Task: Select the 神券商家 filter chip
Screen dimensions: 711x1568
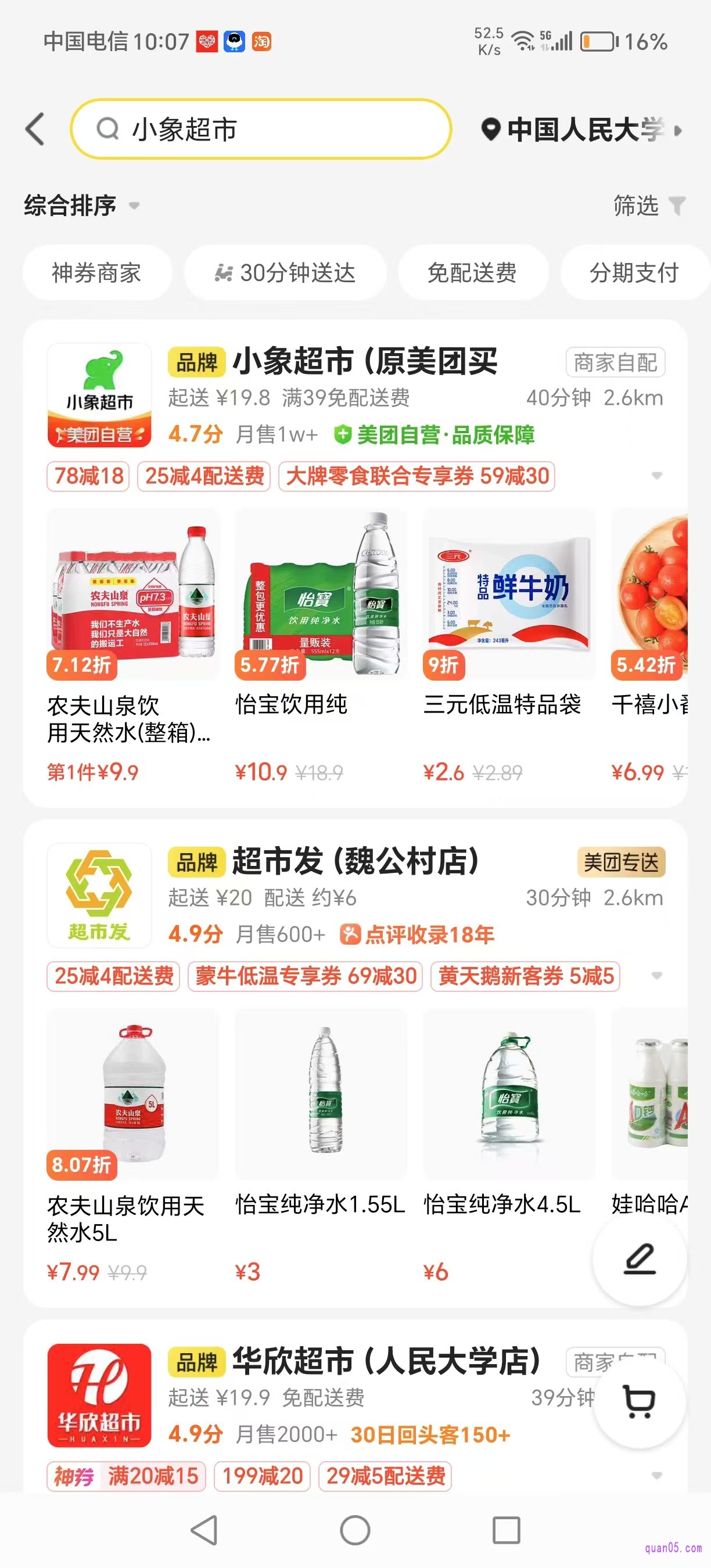Action: [97, 273]
